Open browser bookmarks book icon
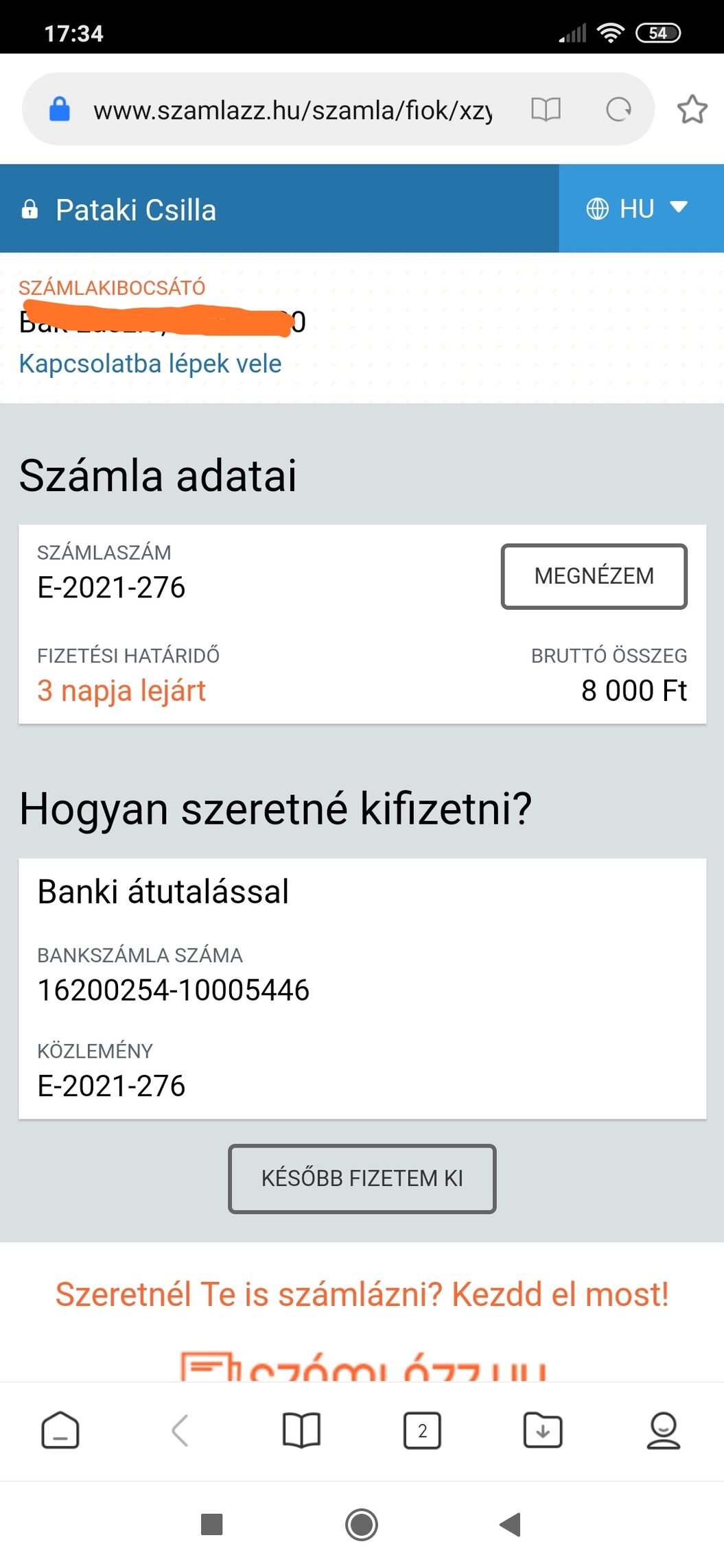The image size is (724, 1568). 301,1431
